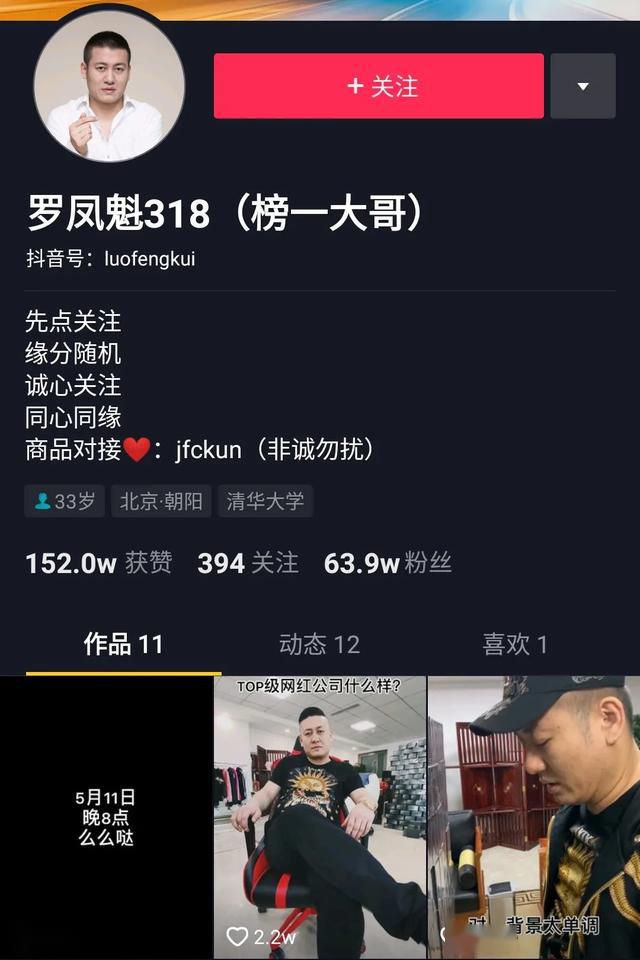The width and height of the screenshot is (640, 960).
Task: Open the 背景太单调 video
Action: 534,817
